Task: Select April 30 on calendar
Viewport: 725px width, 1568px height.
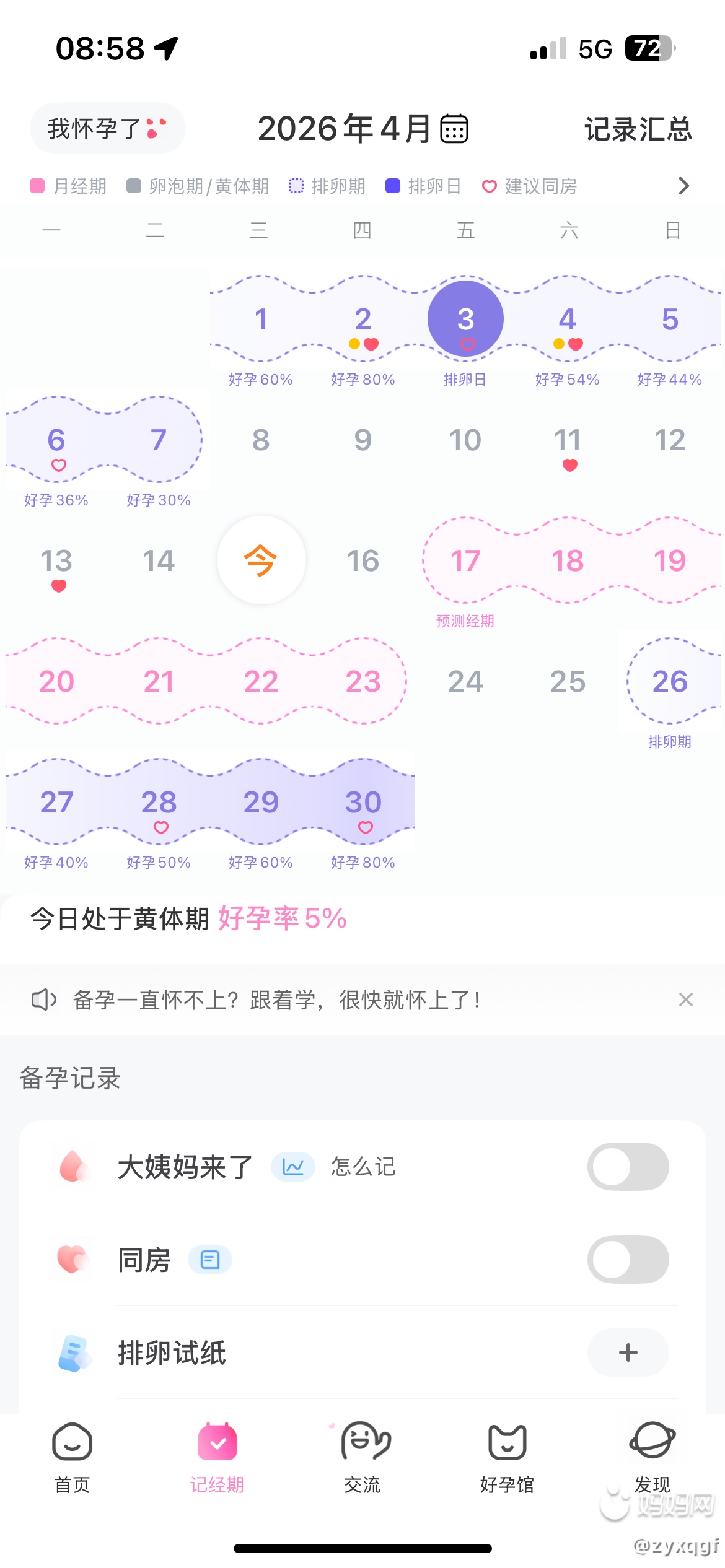Action: pos(363,803)
